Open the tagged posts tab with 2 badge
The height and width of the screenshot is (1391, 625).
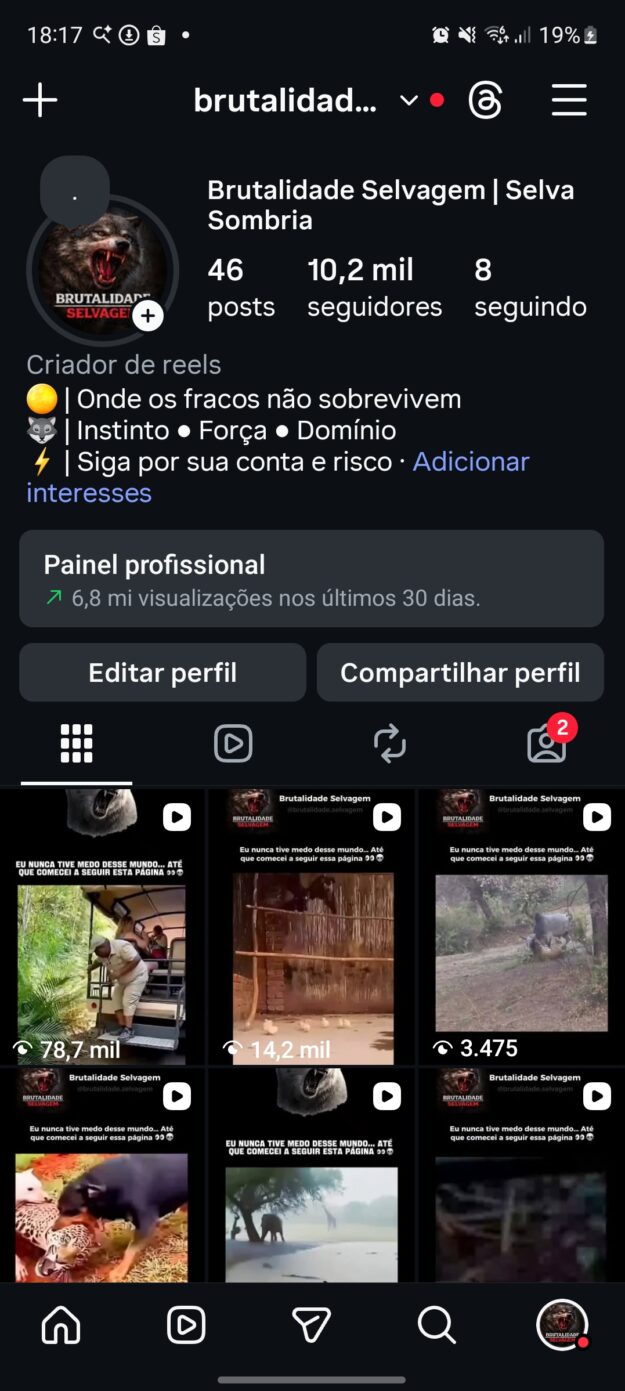[x=546, y=744]
